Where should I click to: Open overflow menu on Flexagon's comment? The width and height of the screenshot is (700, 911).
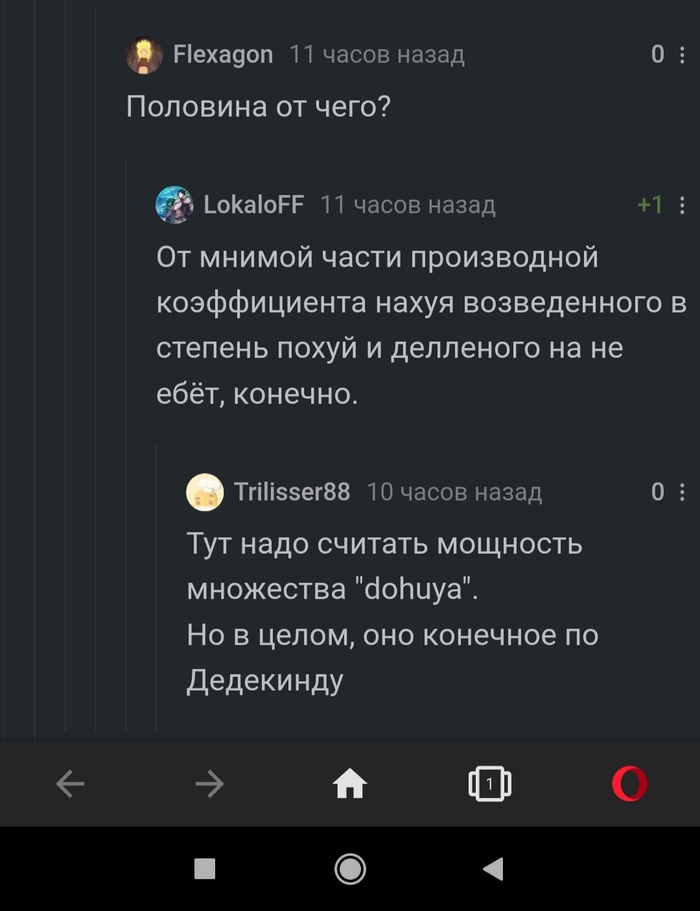[682, 55]
